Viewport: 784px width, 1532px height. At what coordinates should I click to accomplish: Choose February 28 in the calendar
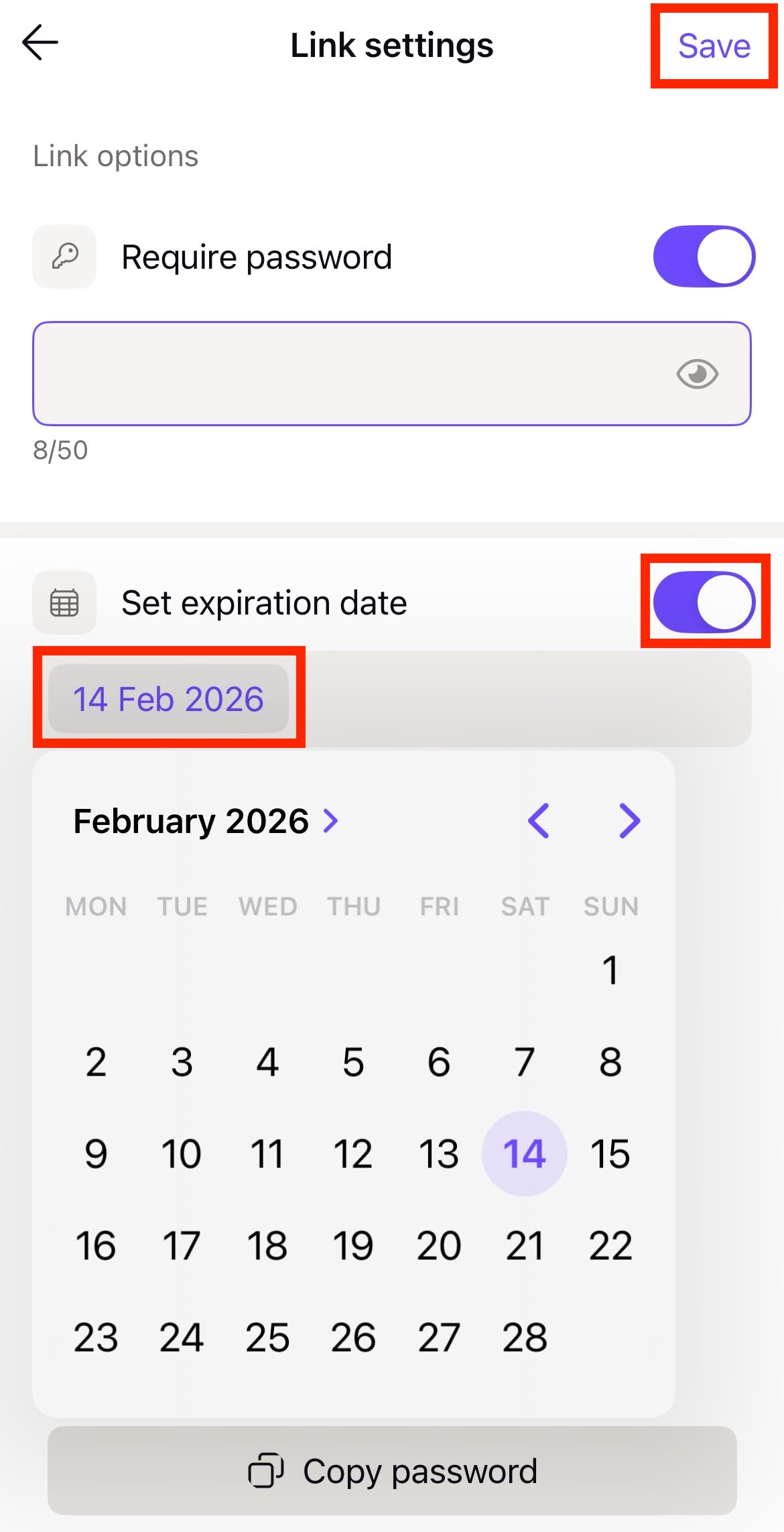(x=525, y=1338)
